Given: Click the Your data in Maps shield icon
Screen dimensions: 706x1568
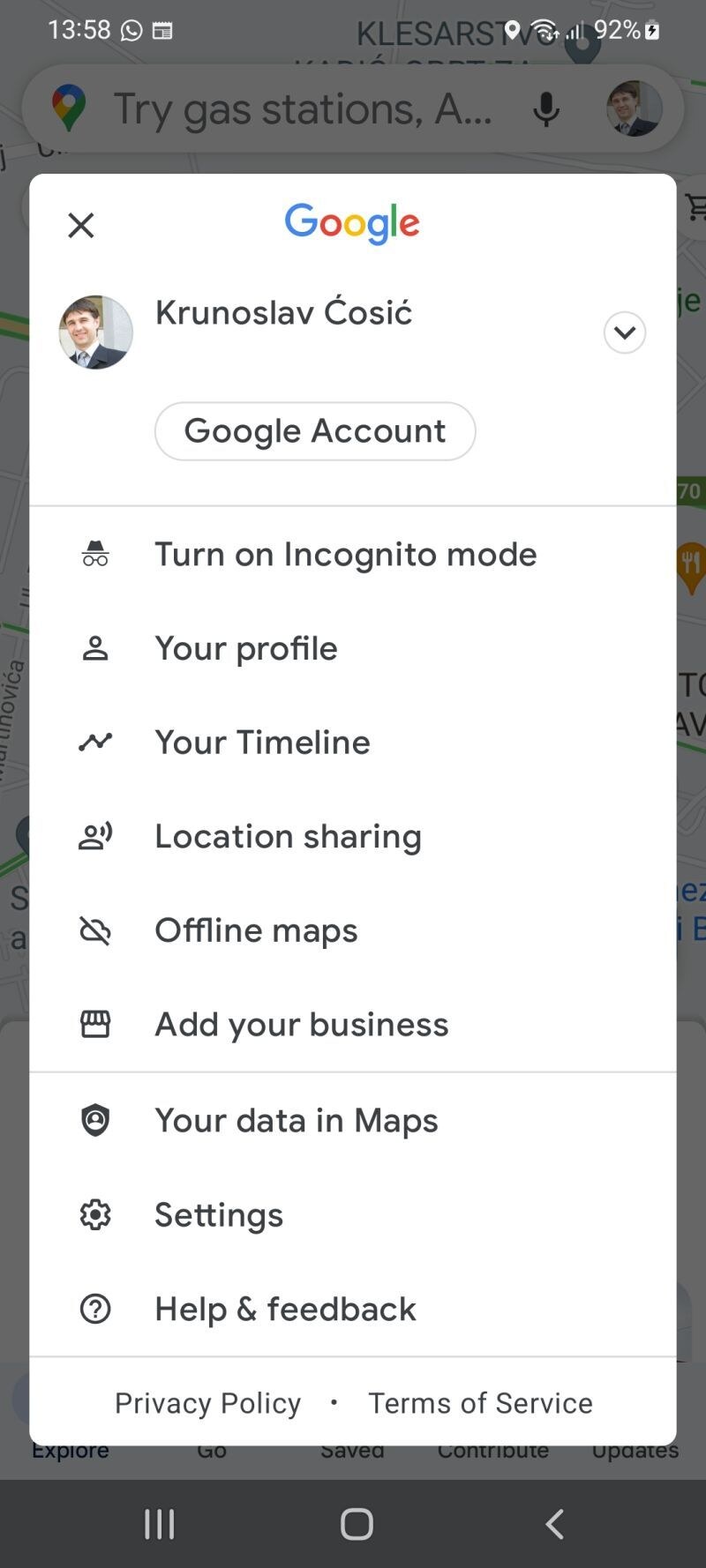Looking at the screenshot, I should (94, 1120).
